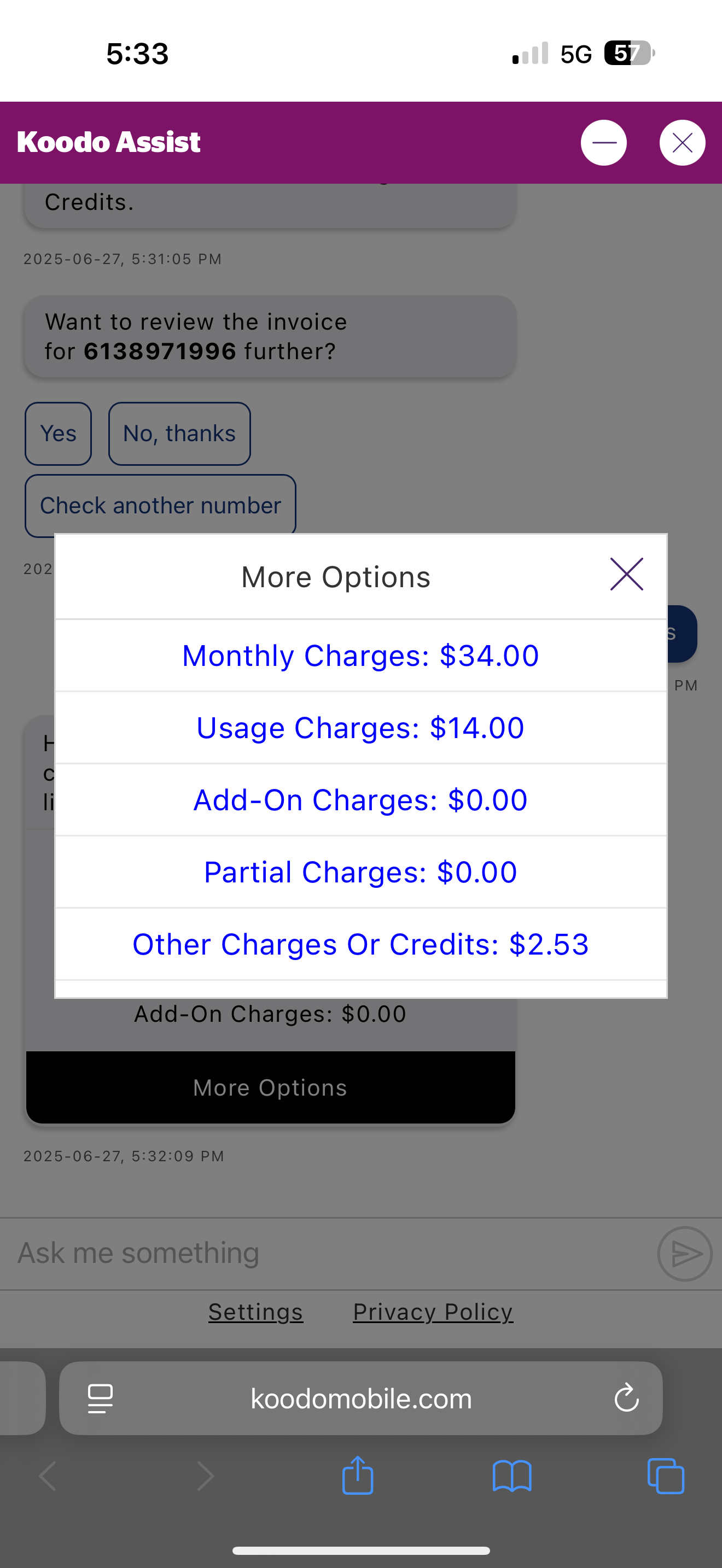Show open Safari tabs
This screenshot has width=722, height=1568.
(x=666, y=1476)
